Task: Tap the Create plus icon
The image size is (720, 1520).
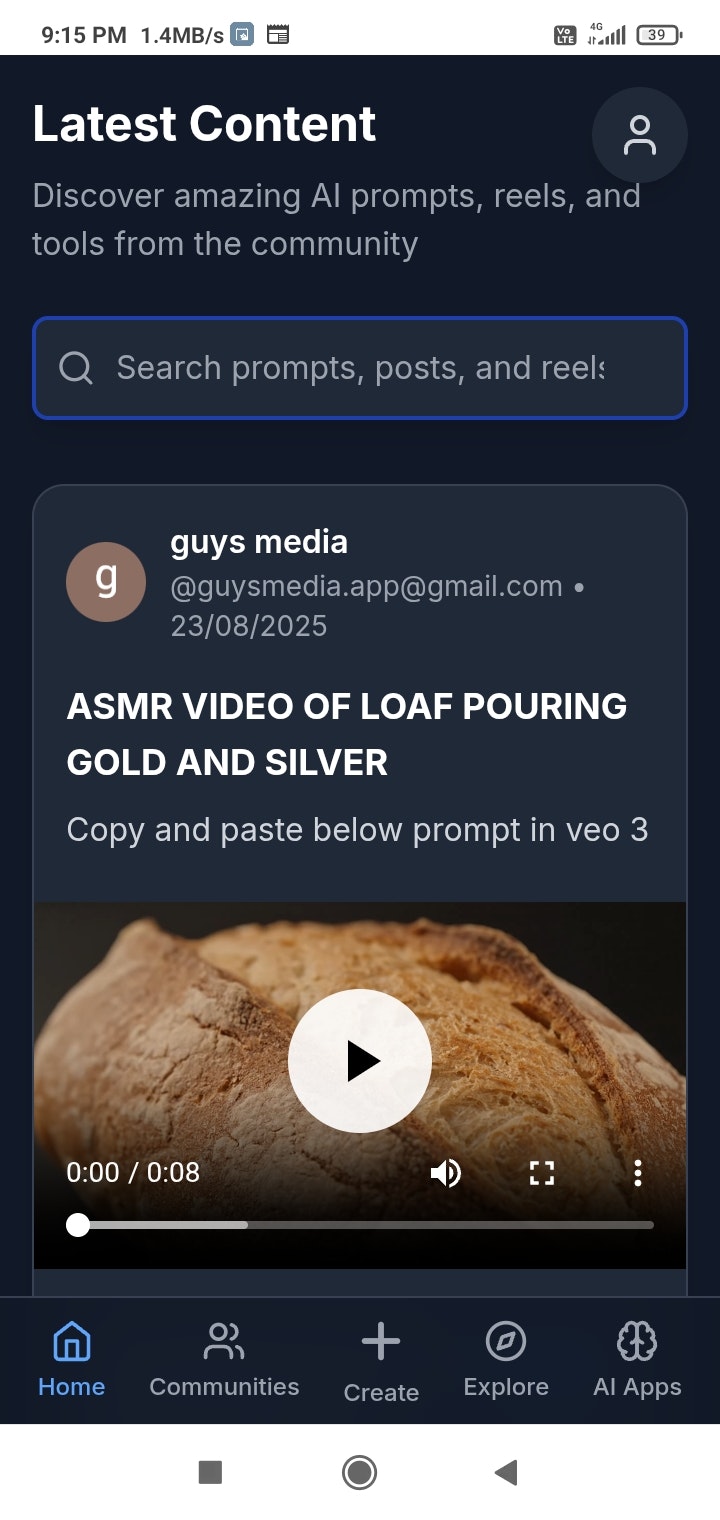Action: click(x=380, y=1340)
